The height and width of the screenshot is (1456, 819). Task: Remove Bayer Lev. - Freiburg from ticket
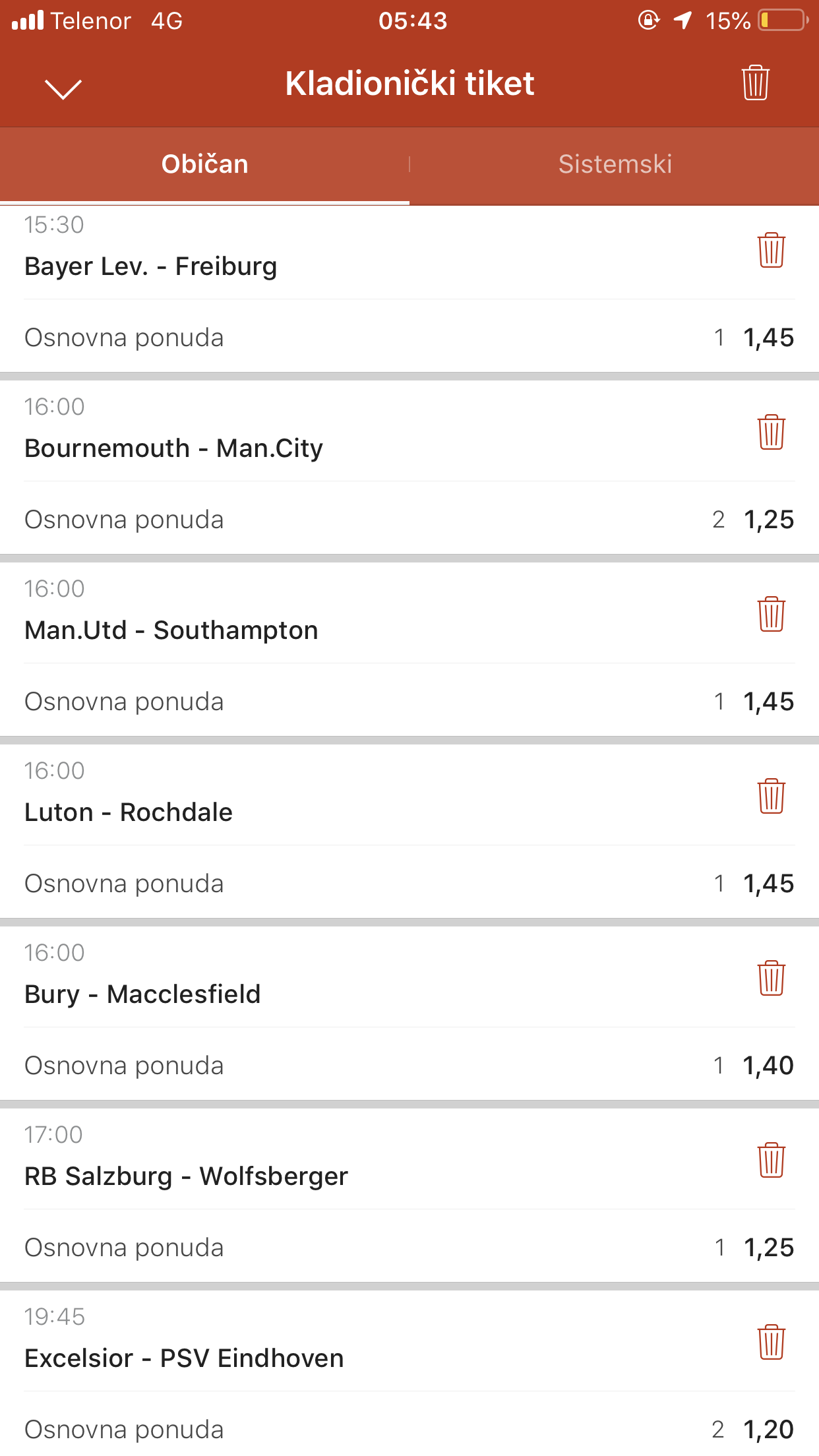click(x=771, y=250)
